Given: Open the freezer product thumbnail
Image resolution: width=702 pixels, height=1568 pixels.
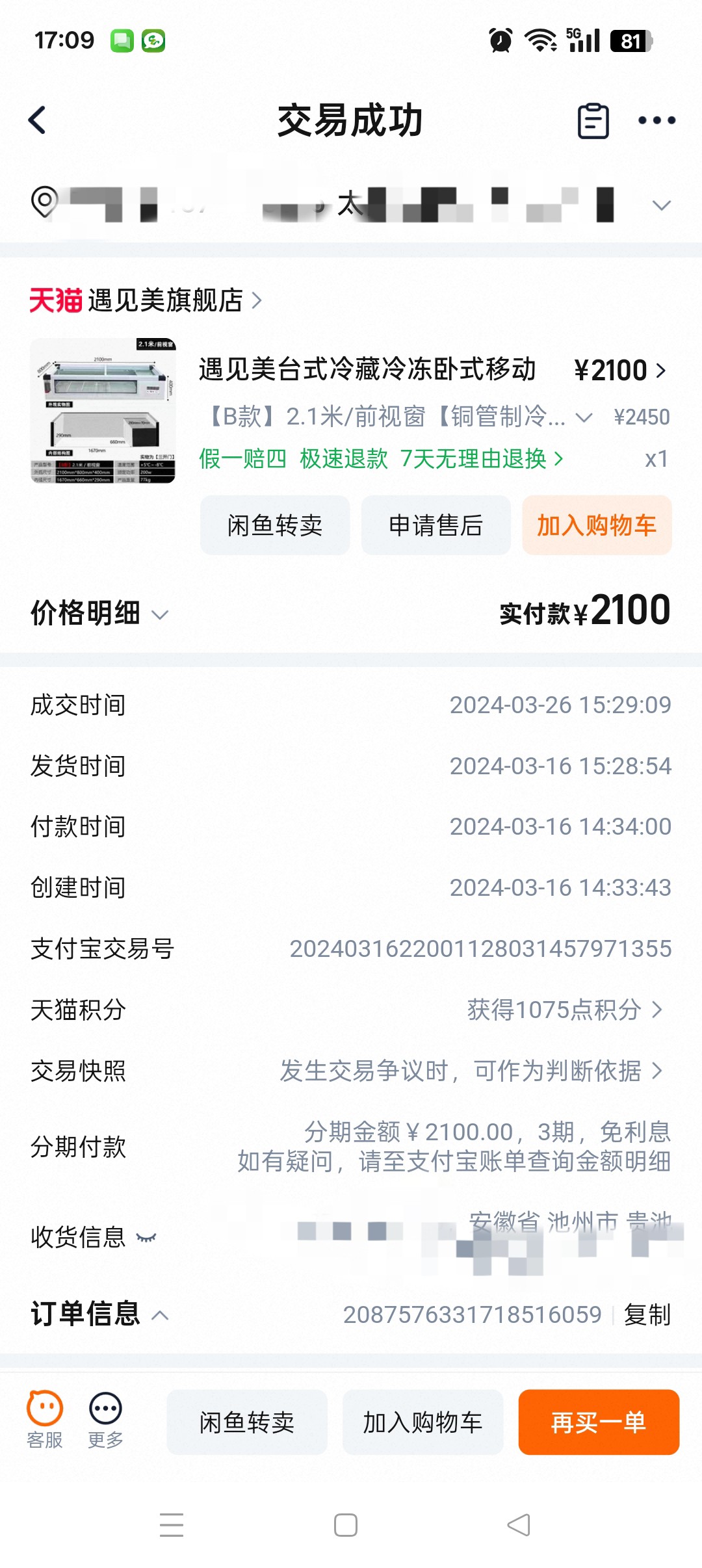Looking at the screenshot, I should (x=103, y=411).
